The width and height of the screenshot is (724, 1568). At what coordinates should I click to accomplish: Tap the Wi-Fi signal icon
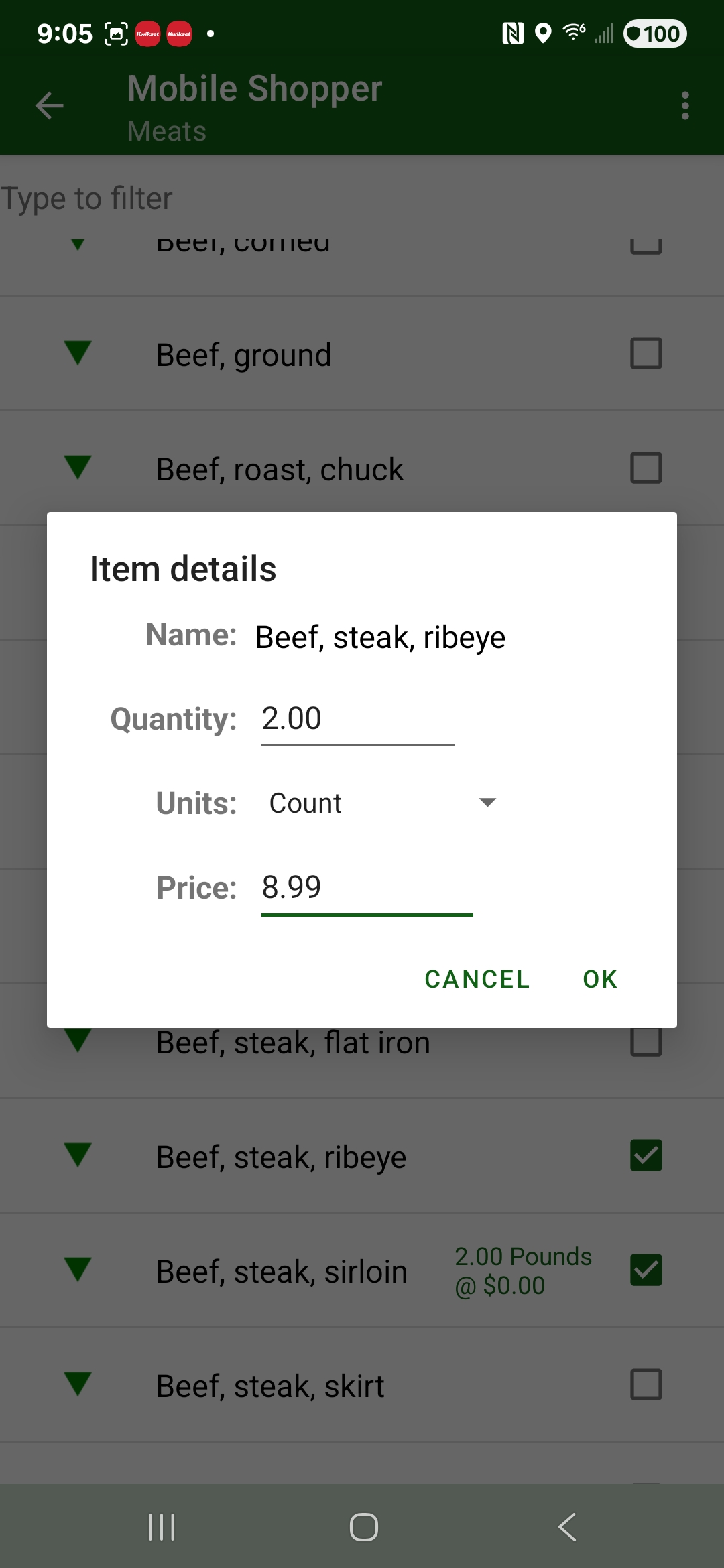[573, 33]
